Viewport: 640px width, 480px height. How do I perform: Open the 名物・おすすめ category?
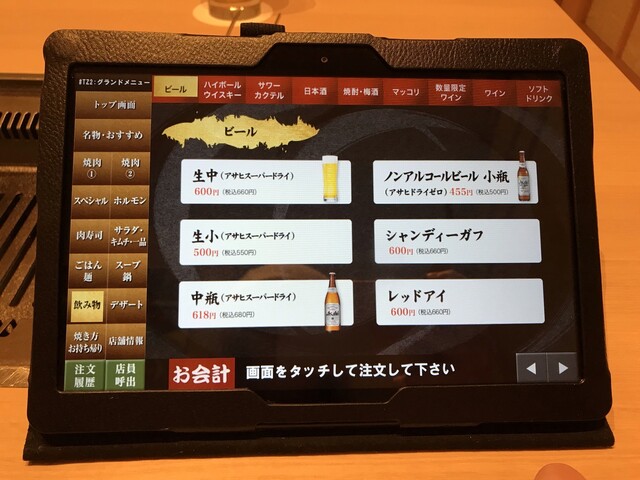click(x=111, y=133)
